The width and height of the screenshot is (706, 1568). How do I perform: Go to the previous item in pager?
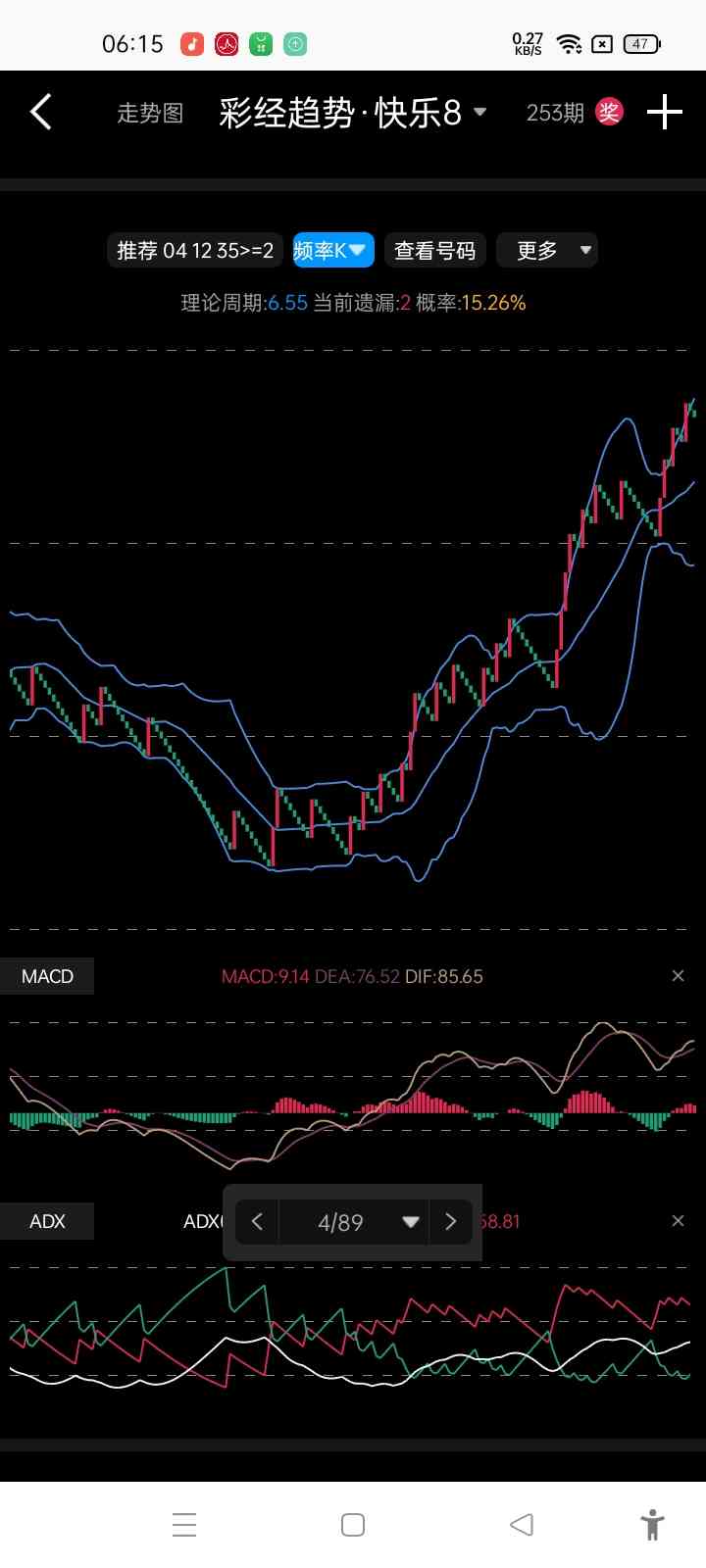click(257, 1222)
